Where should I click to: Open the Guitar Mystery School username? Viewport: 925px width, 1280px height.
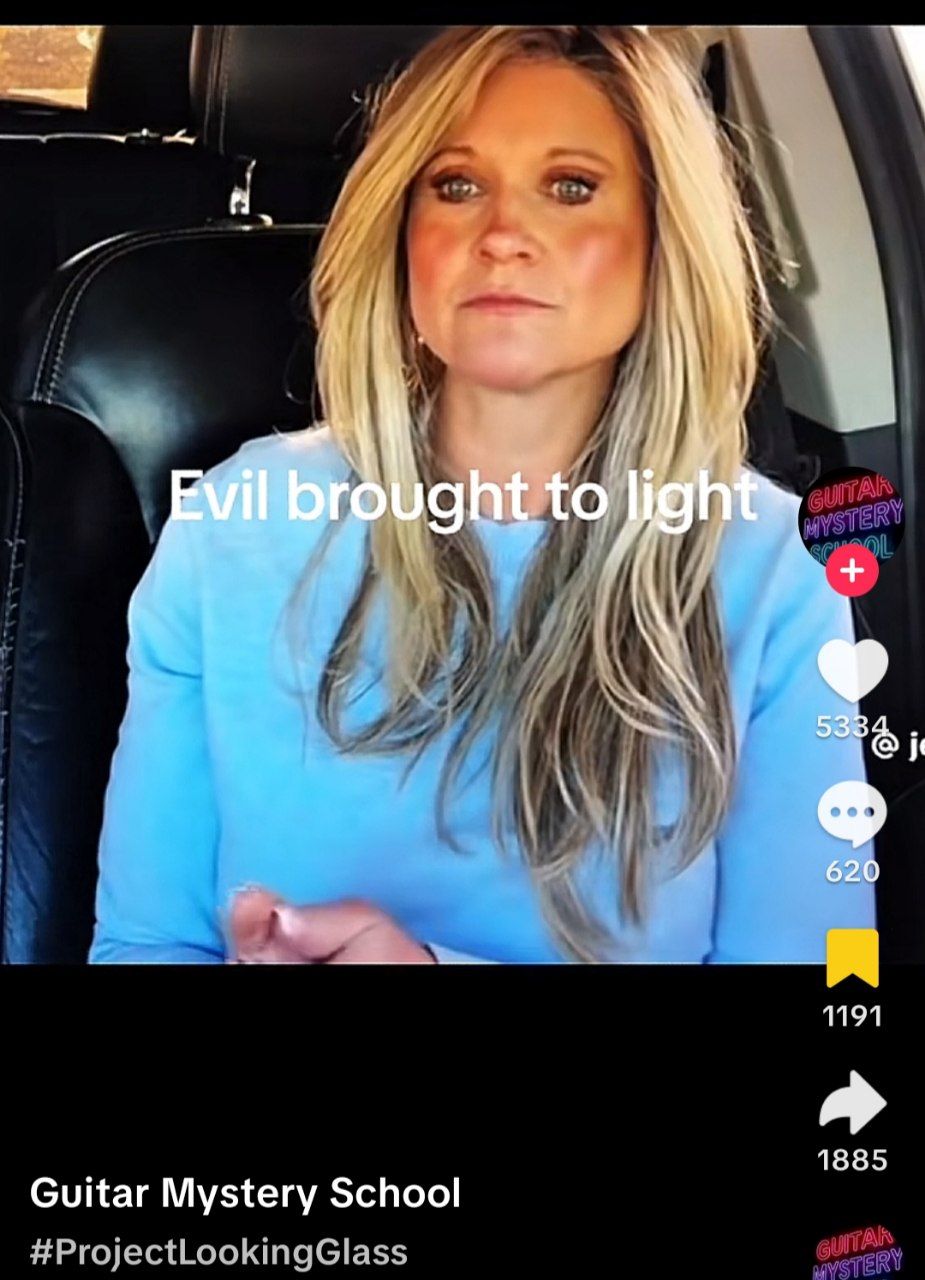click(x=245, y=1193)
